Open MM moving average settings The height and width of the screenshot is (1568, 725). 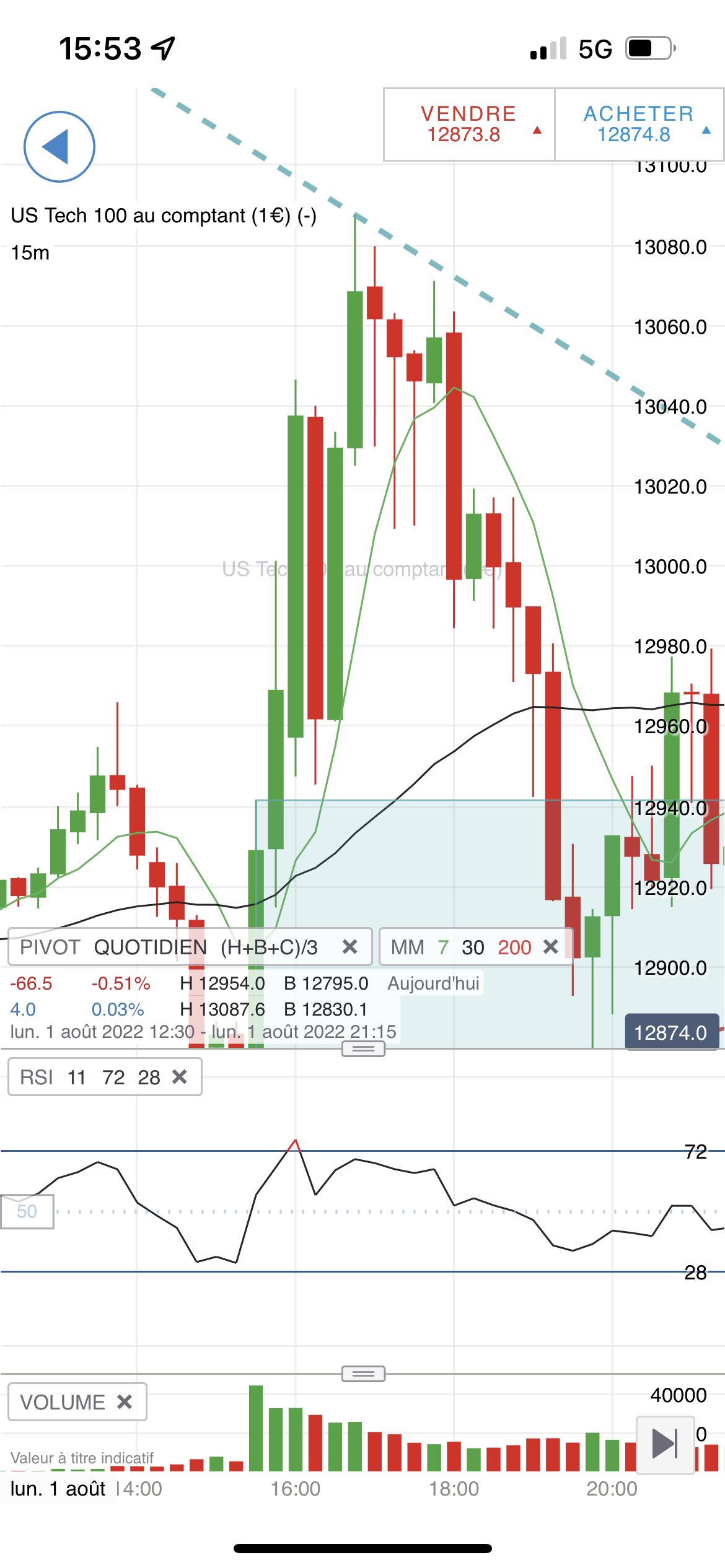(460, 947)
